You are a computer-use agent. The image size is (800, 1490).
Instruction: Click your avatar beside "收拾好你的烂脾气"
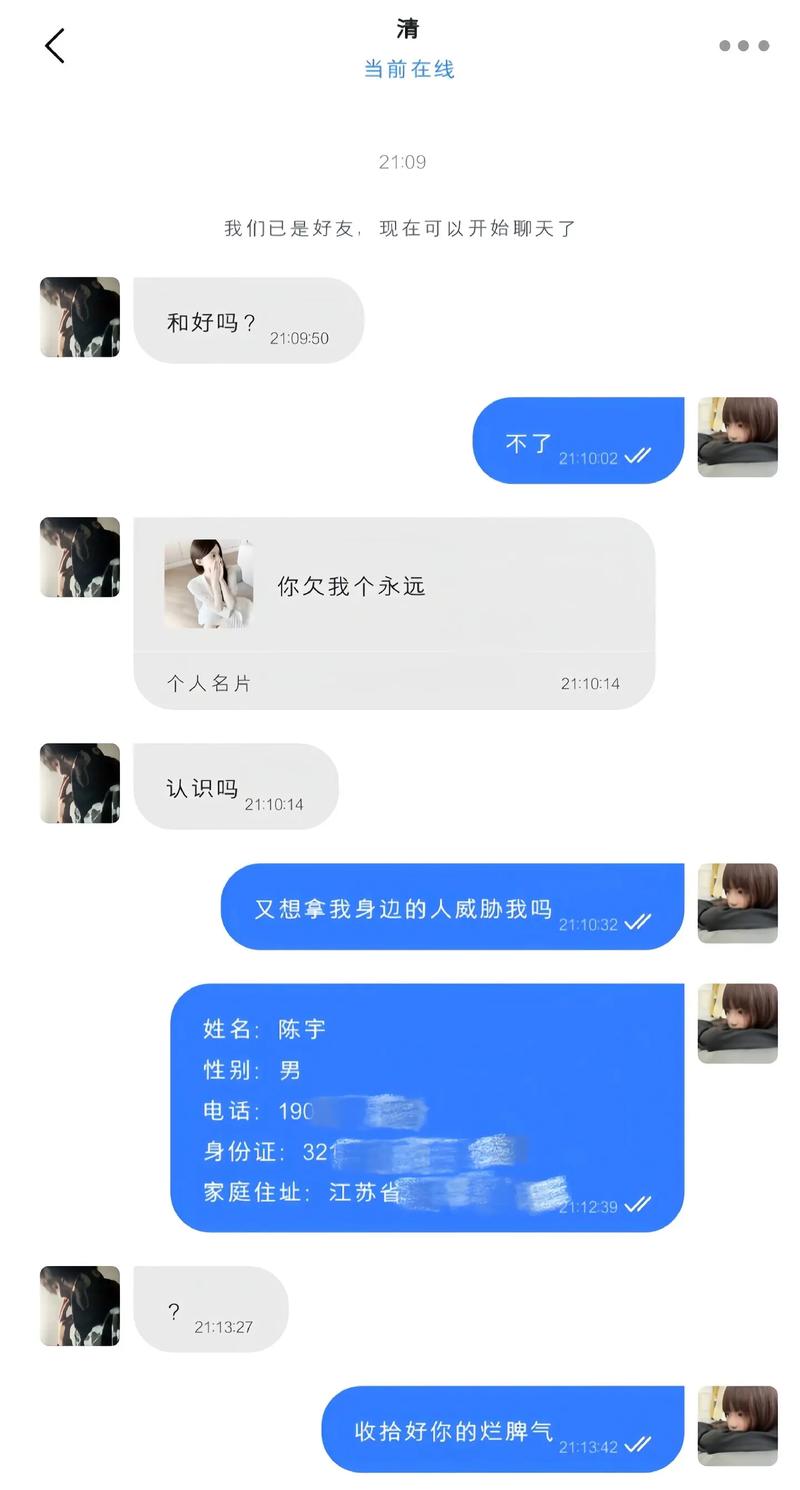(737, 1429)
